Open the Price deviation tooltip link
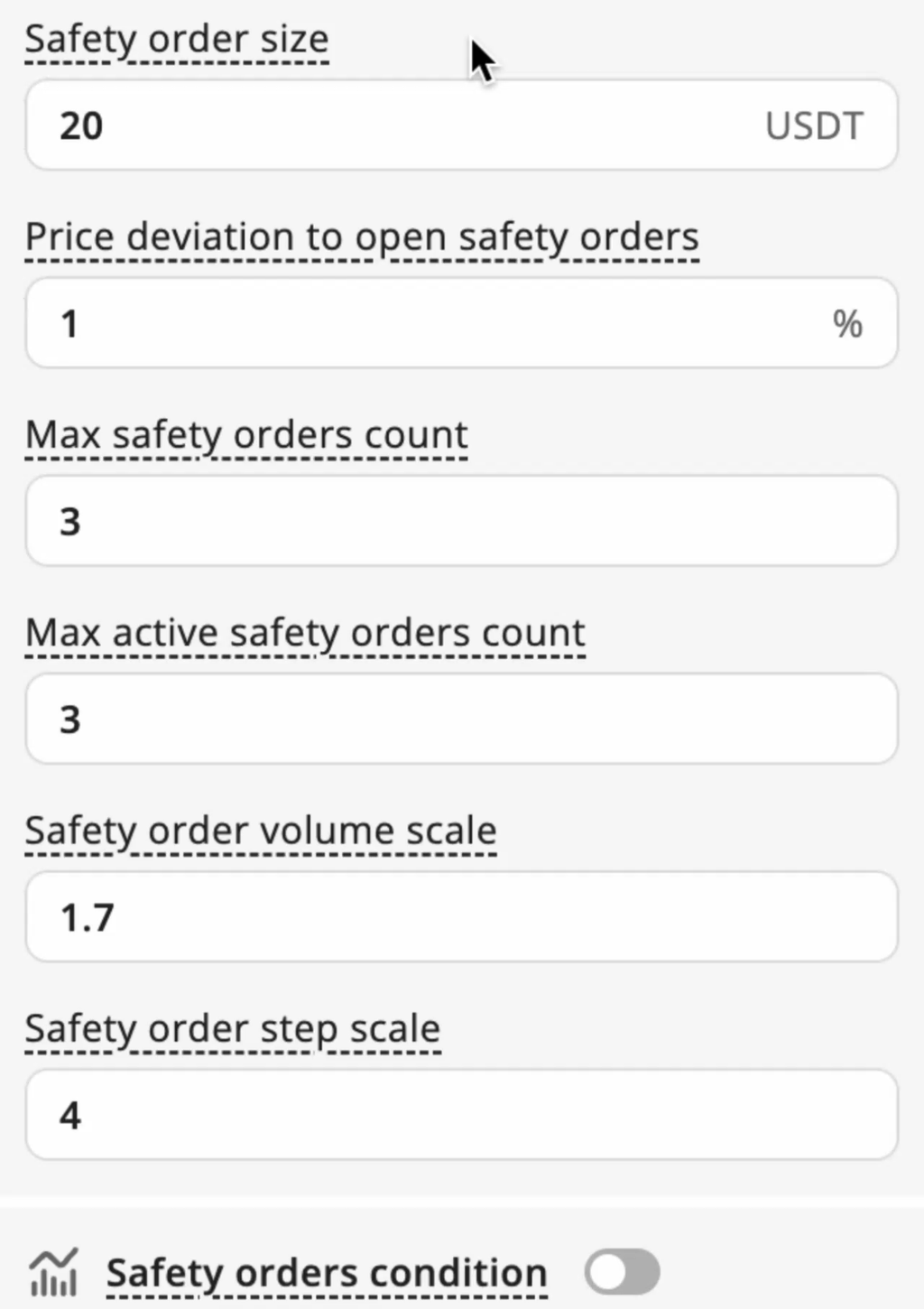The width and height of the screenshot is (924, 1309). [361, 237]
